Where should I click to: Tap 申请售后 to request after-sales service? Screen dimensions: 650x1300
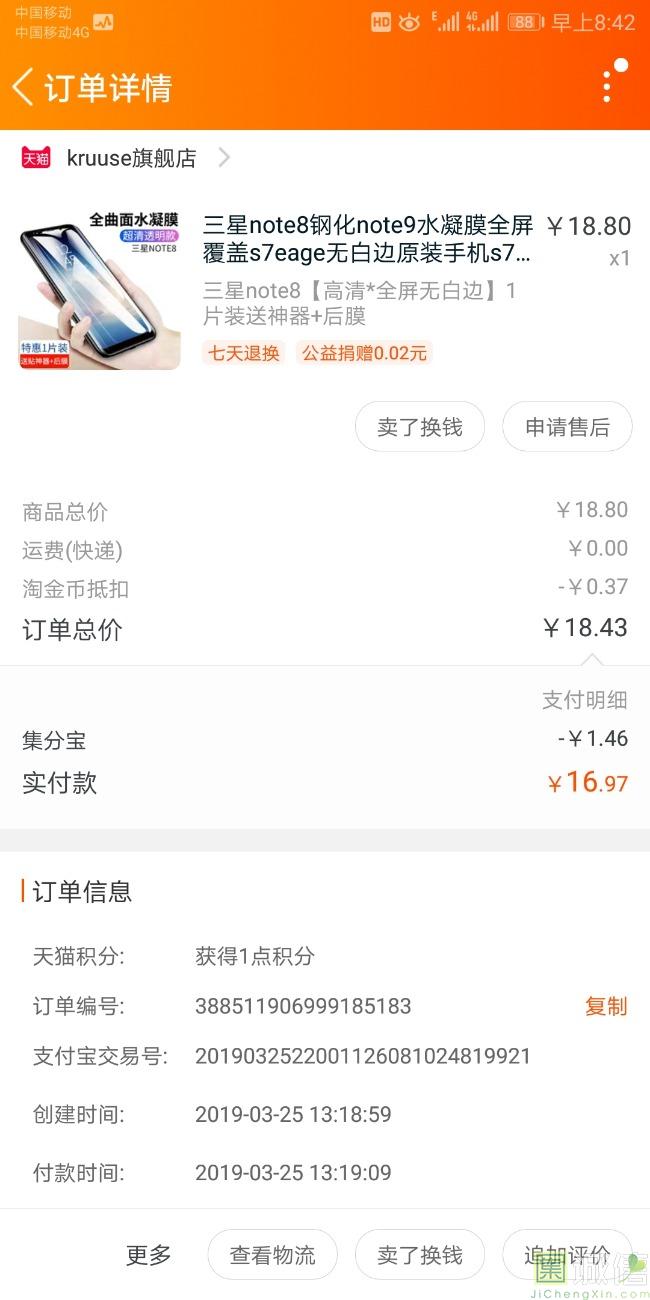coord(567,428)
